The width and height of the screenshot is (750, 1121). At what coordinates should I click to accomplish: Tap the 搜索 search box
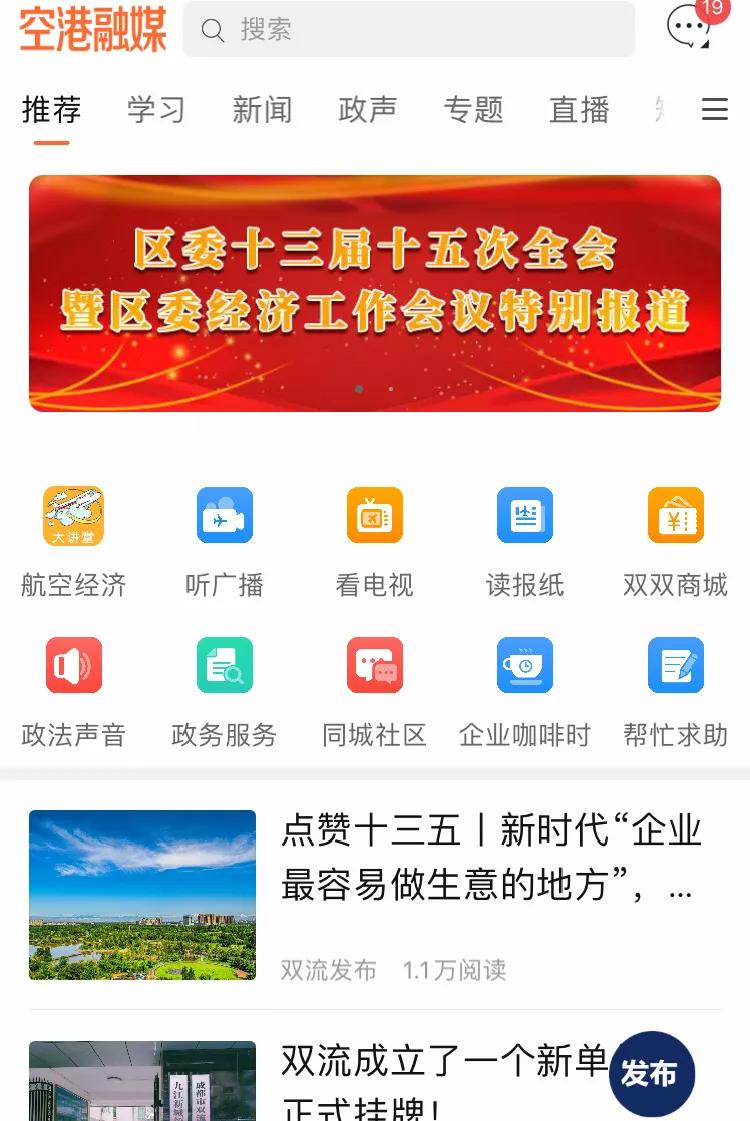408,30
